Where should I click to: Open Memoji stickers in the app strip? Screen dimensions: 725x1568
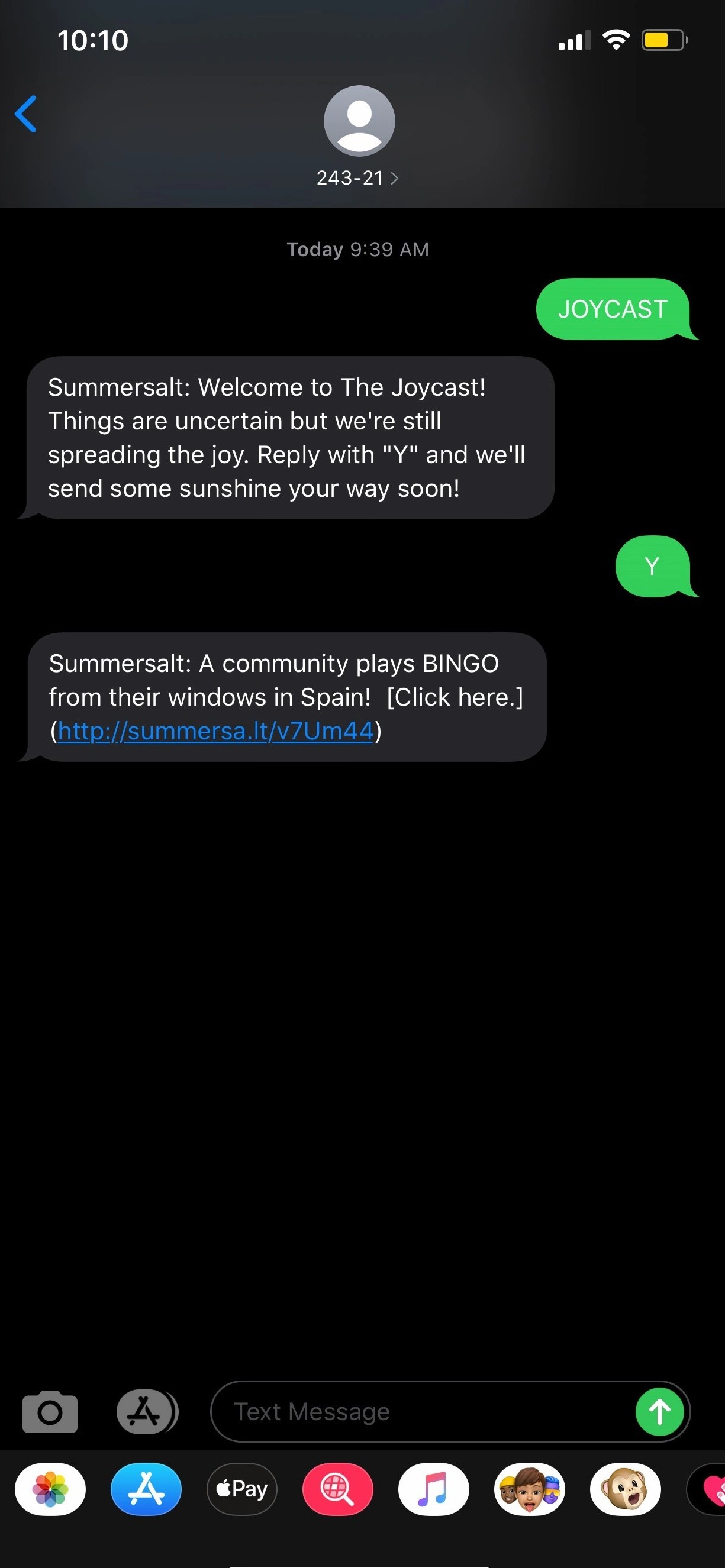point(530,1489)
